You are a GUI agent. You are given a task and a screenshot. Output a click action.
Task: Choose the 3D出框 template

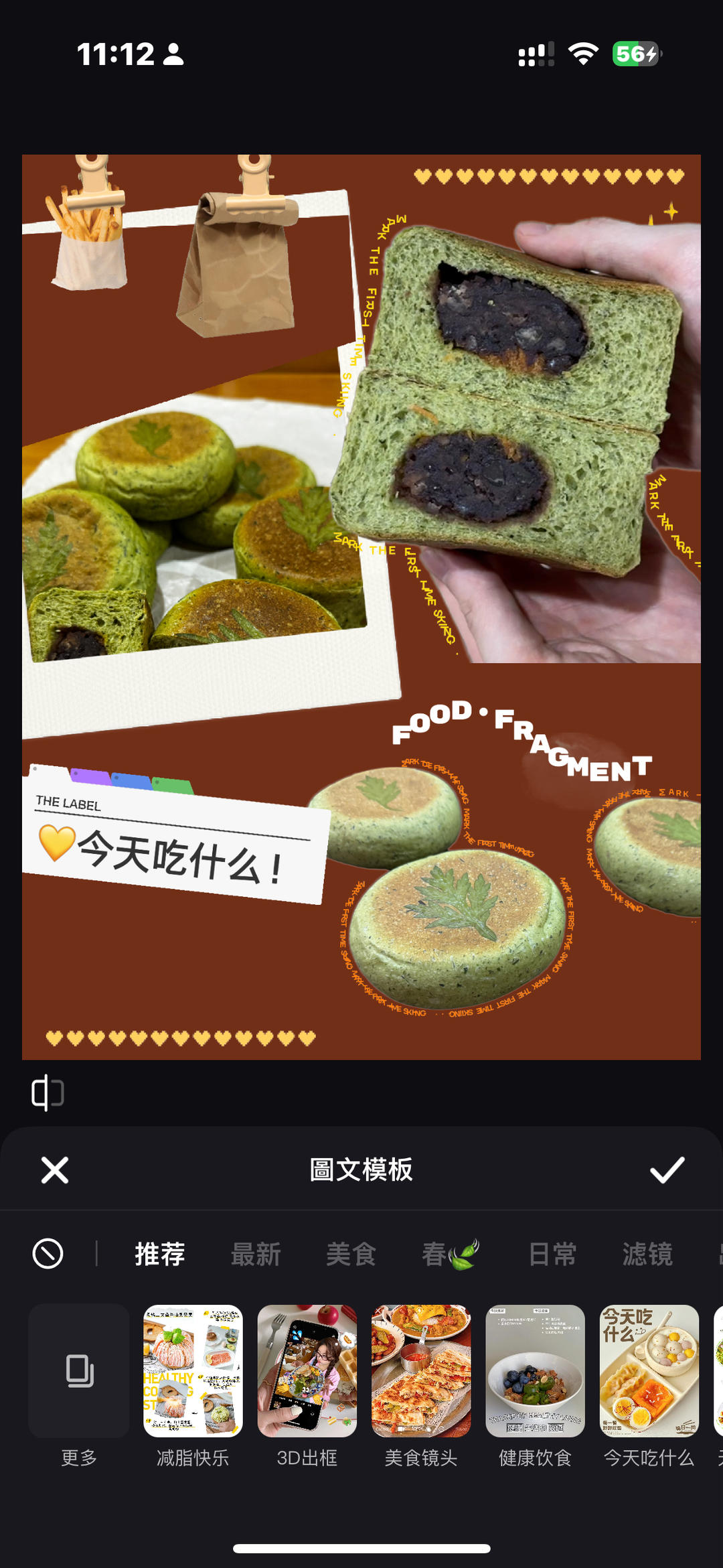tap(307, 1371)
